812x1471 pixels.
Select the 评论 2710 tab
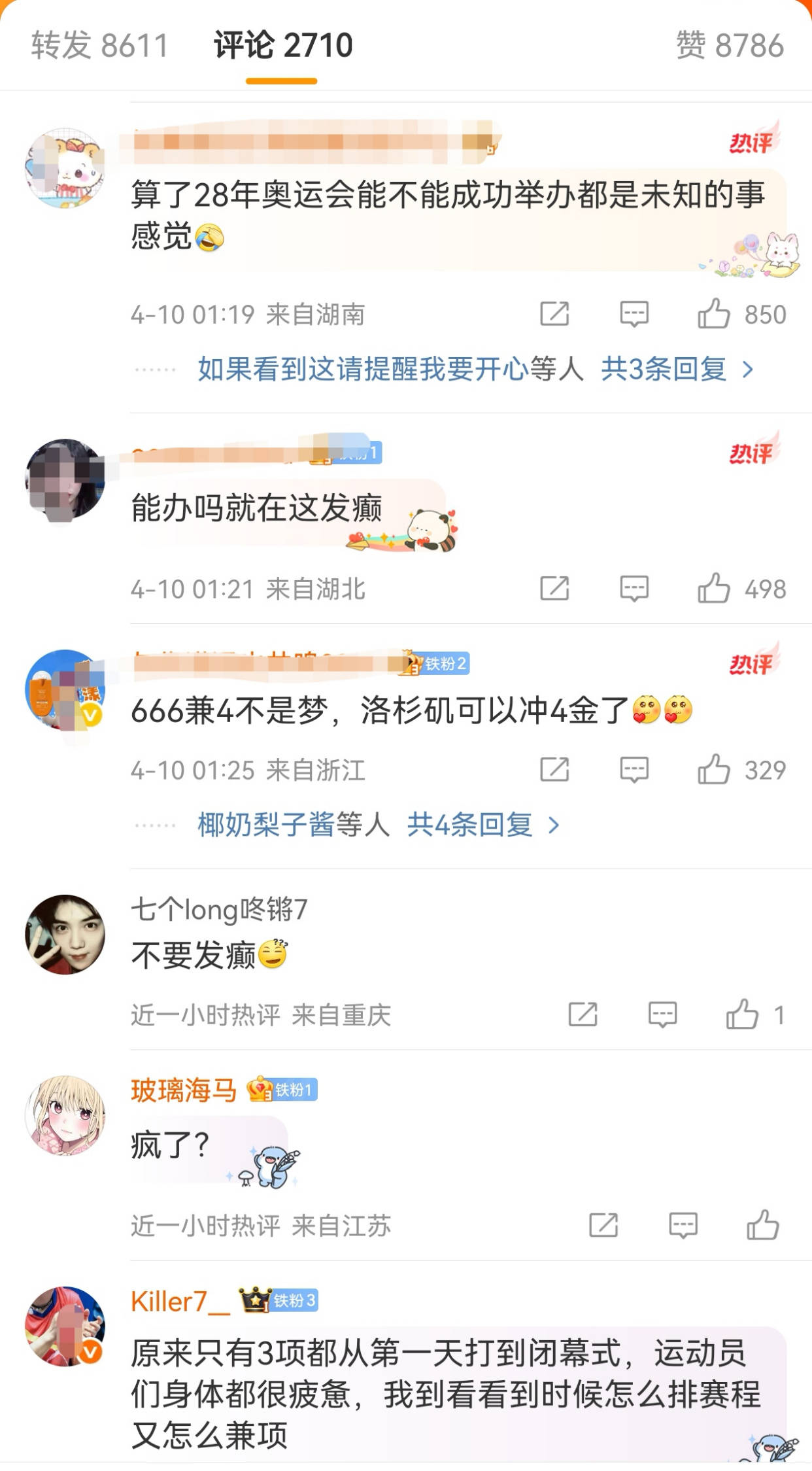pyautogui.click(x=282, y=45)
